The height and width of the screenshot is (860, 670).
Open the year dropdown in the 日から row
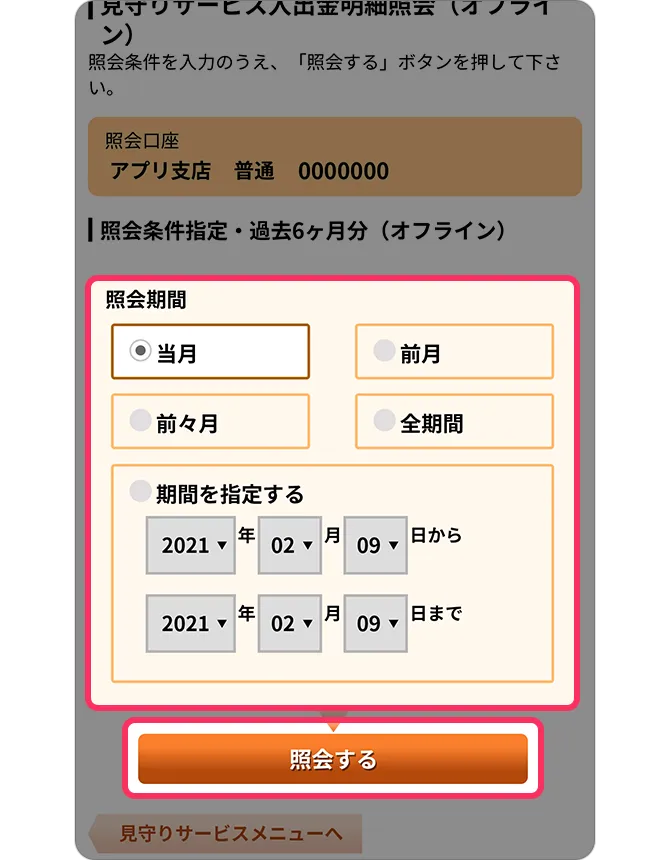191,545
